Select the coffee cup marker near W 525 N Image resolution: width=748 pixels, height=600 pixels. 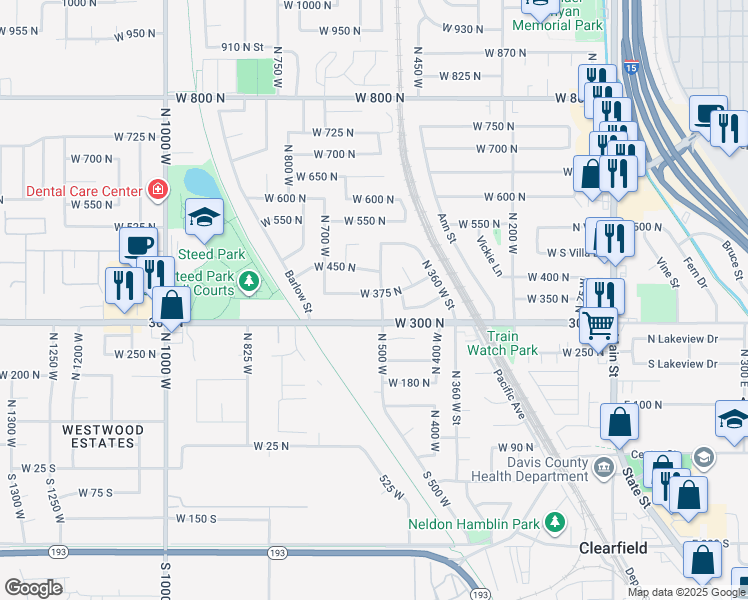[x=138, y=245]
